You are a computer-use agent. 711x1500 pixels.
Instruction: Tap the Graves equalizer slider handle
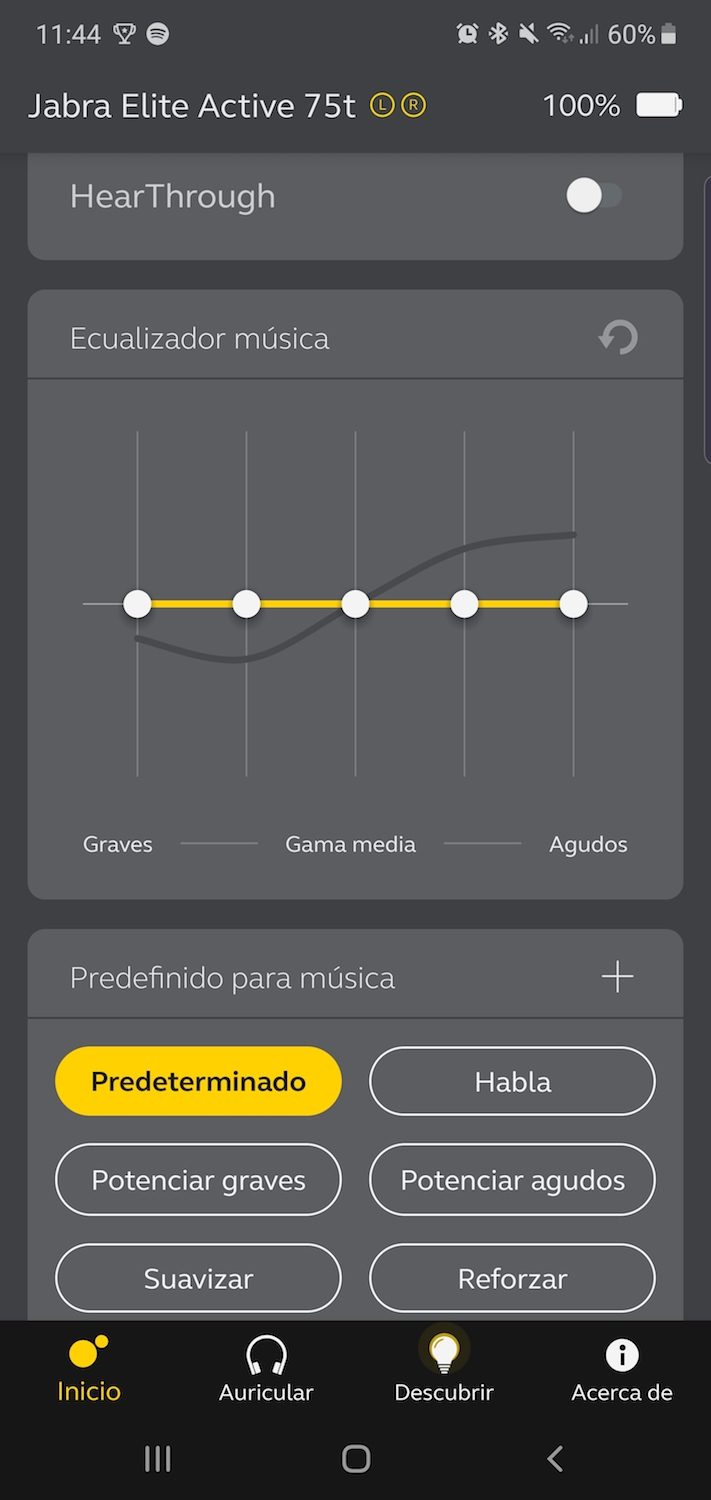tap(137, 604)
